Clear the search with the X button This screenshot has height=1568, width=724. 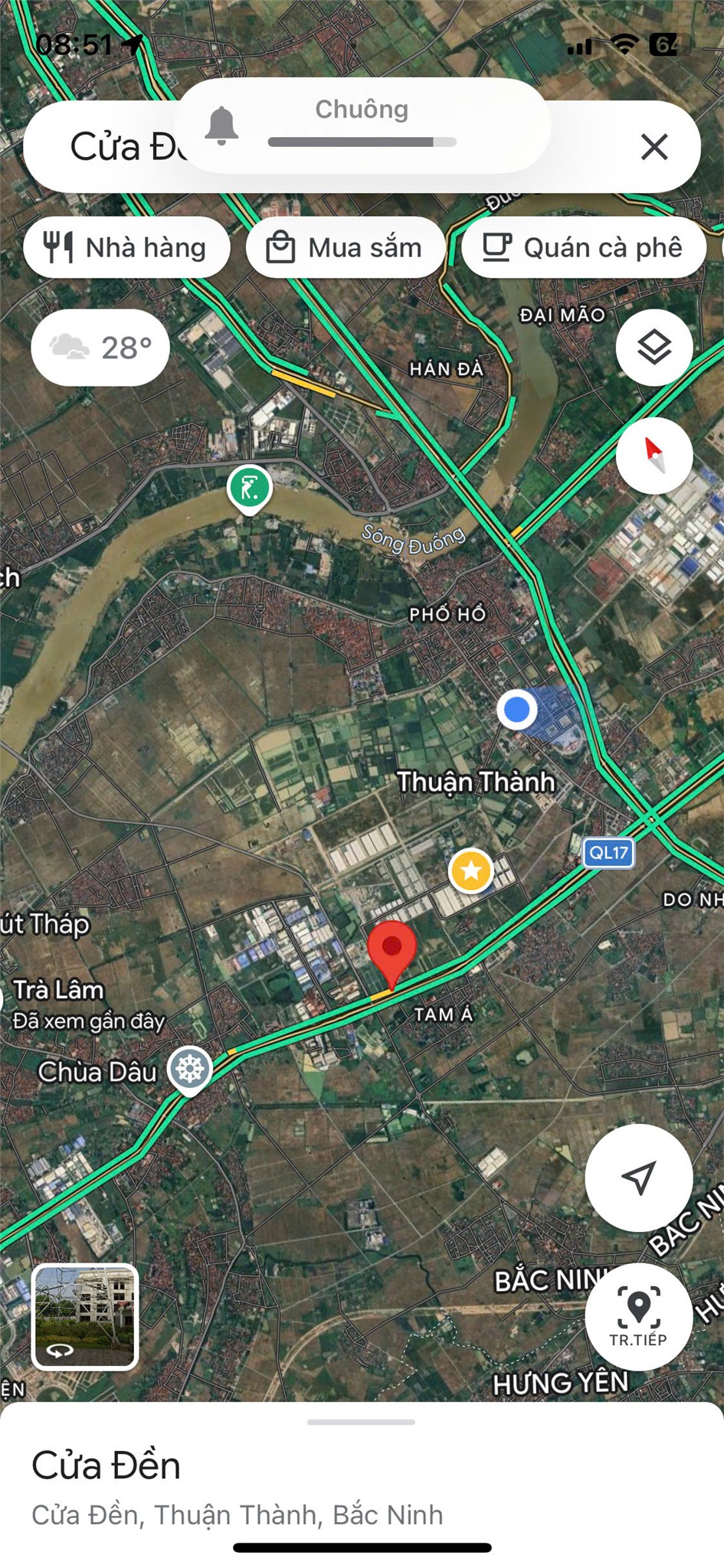click(654, 146)
